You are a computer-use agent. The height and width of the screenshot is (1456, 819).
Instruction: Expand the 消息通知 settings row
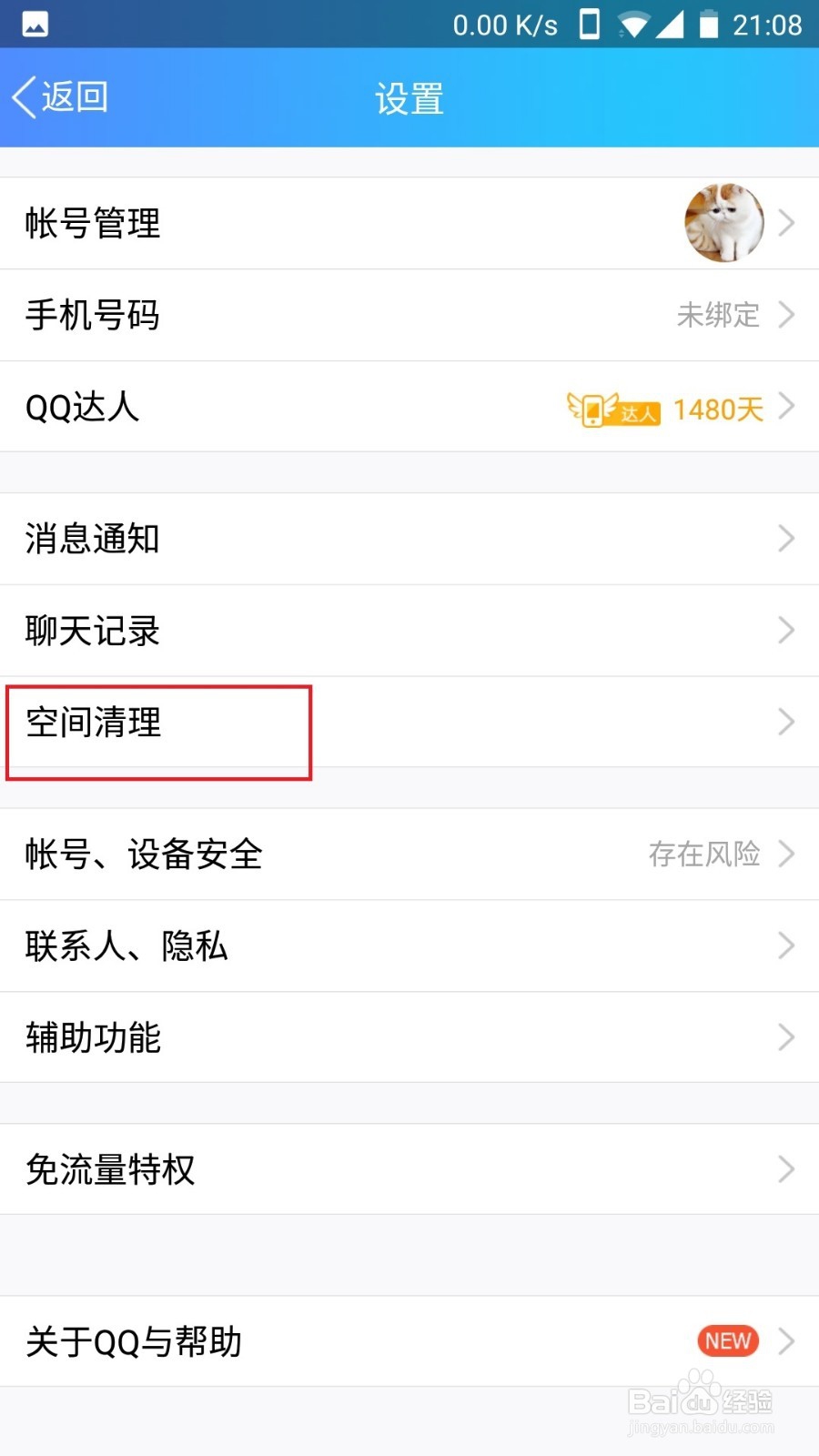tap(409, 539)
